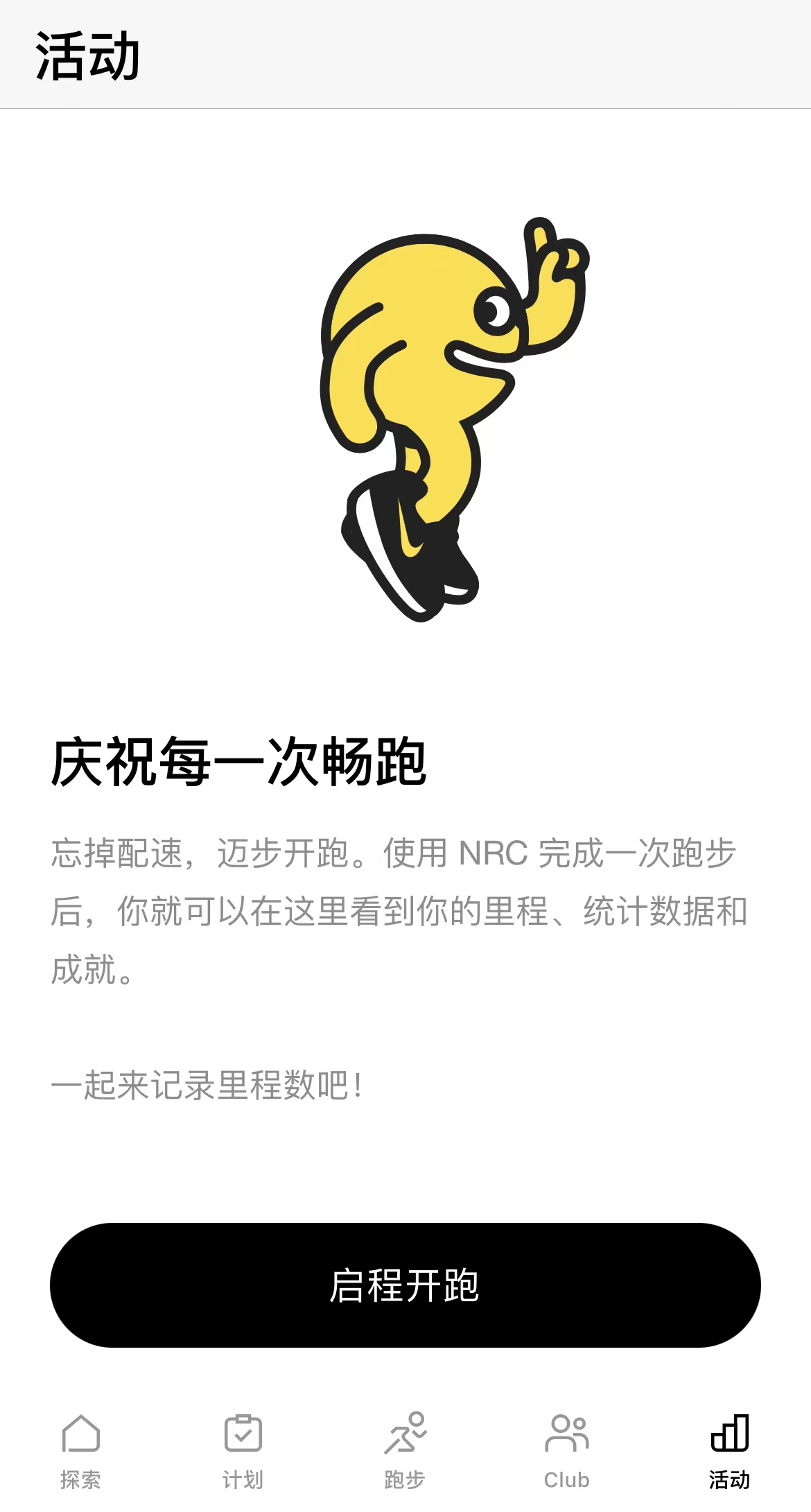Open the 计划 tab

pos(243,1450)
